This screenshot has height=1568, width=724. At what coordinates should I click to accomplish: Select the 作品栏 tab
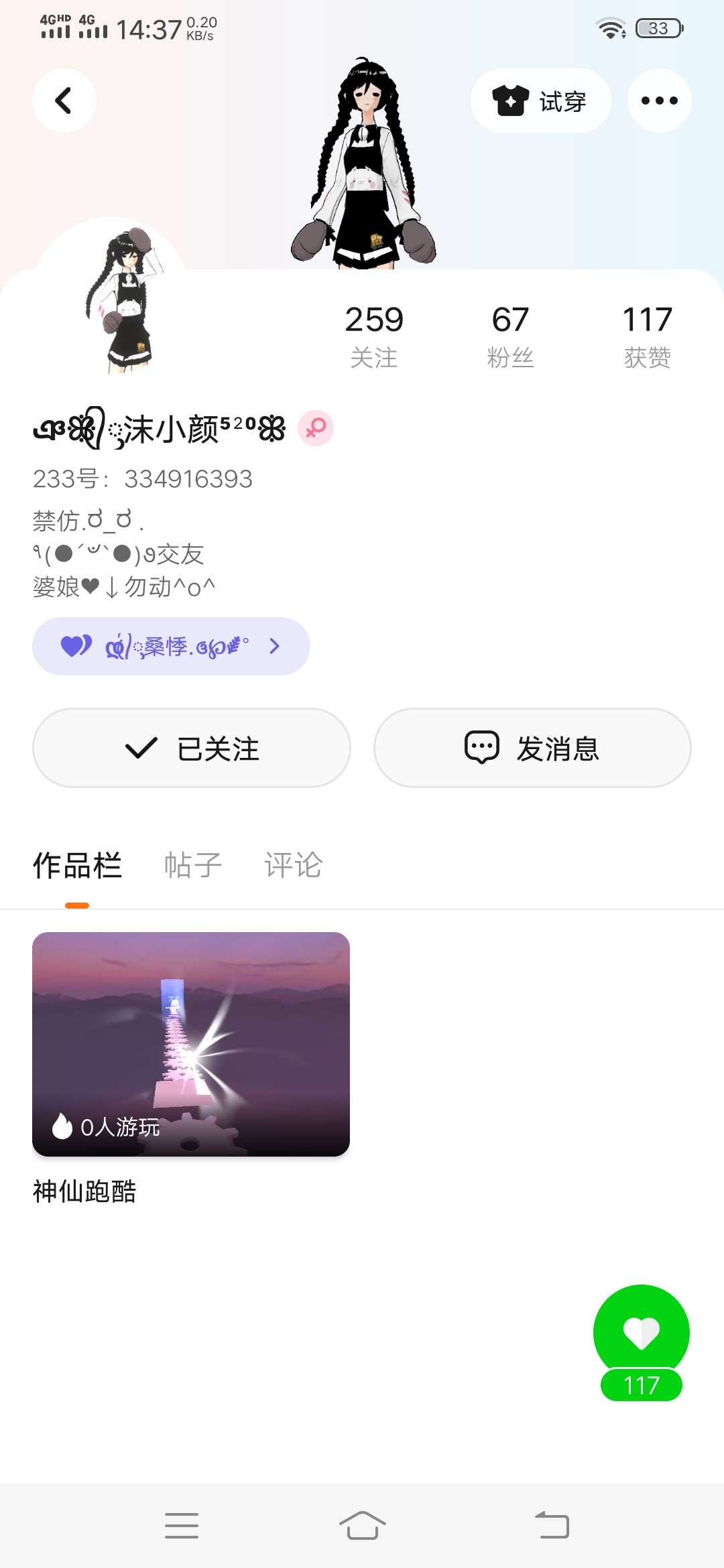(x=77, y=865)
